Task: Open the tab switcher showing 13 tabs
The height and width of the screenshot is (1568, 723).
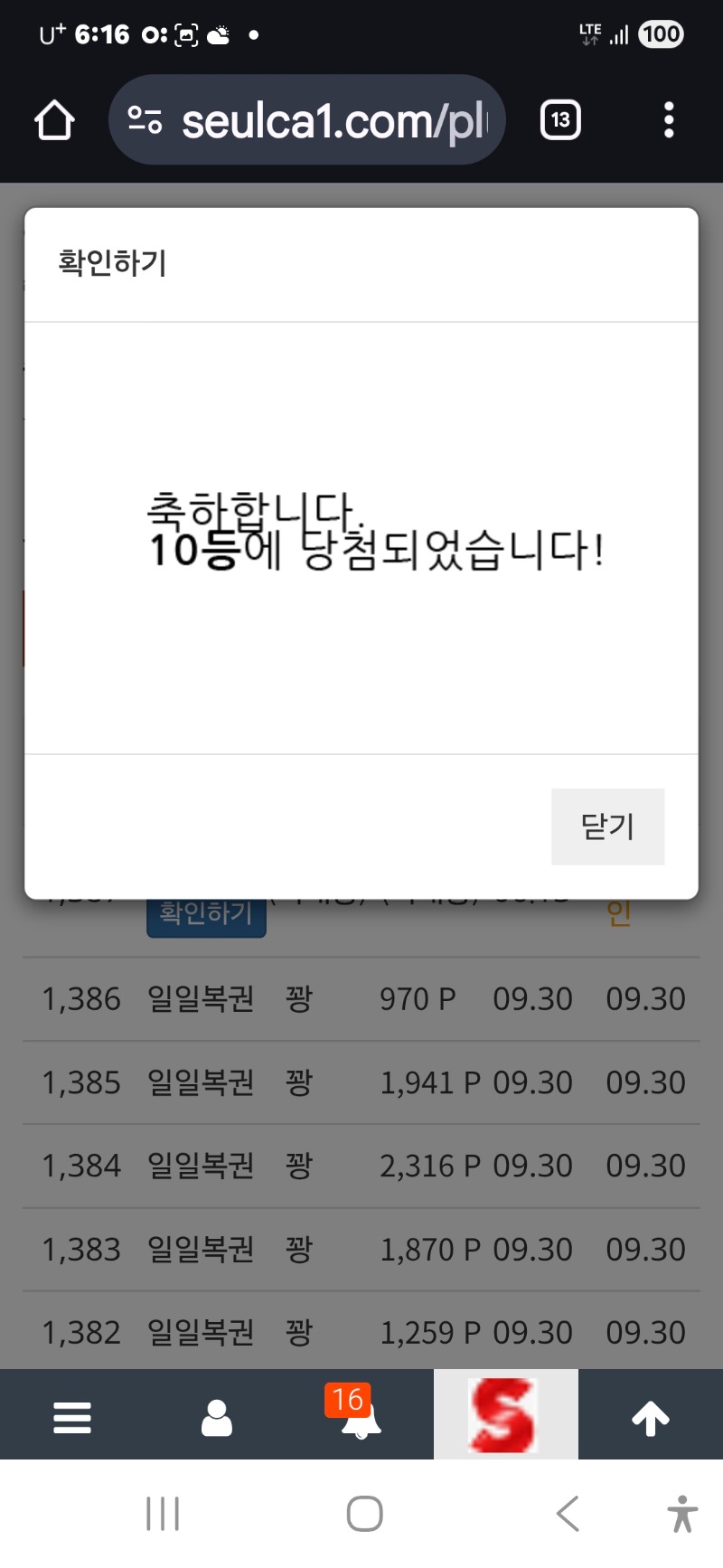Action: 560,120
